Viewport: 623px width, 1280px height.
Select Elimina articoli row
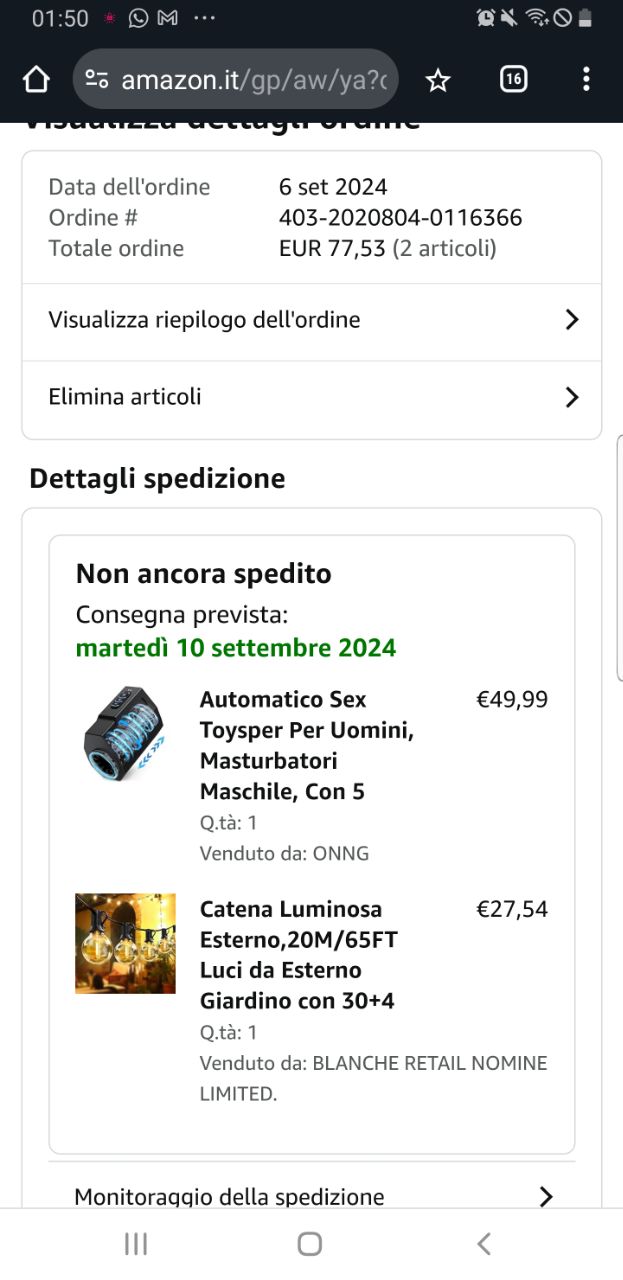(x=311, y=397)
